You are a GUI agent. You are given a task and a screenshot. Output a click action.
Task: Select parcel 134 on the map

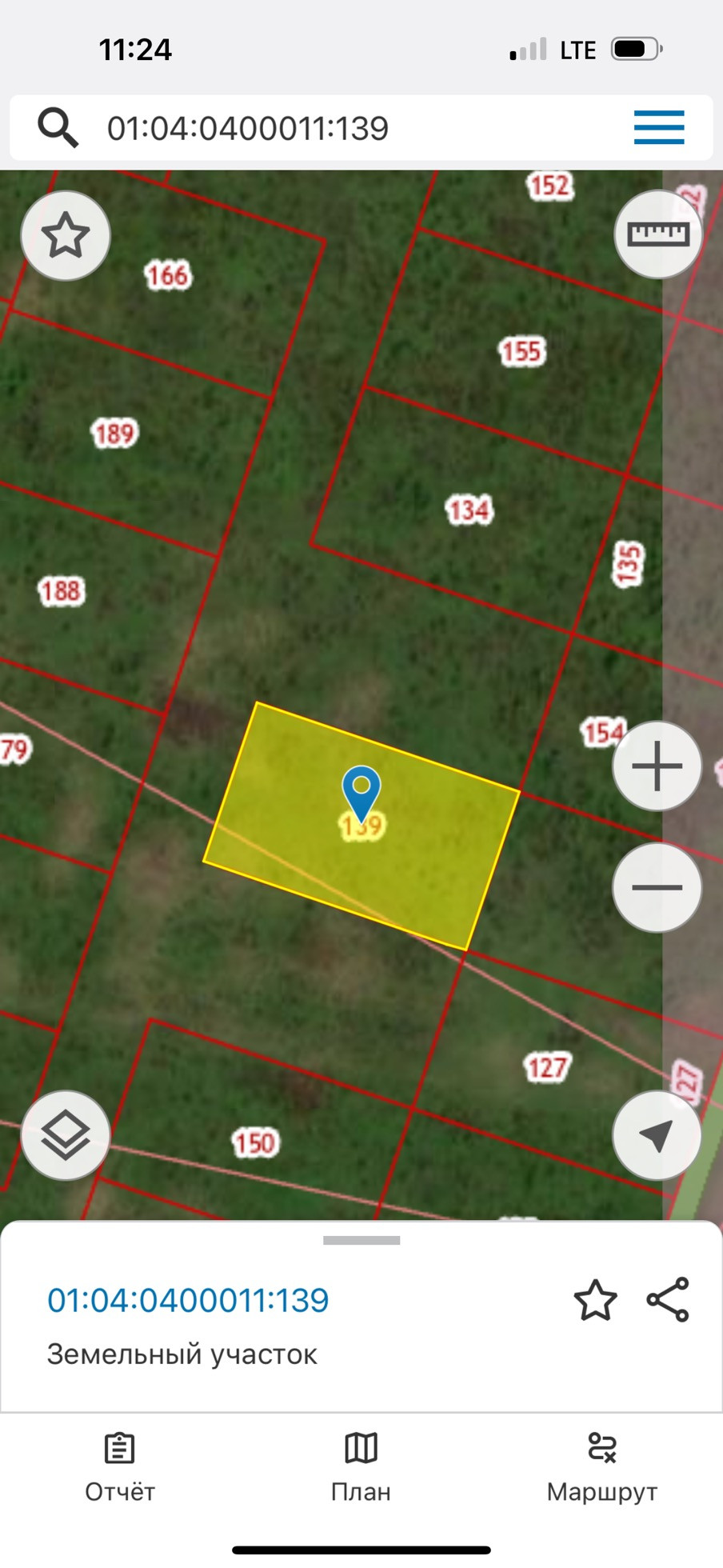tap(469, 510)
